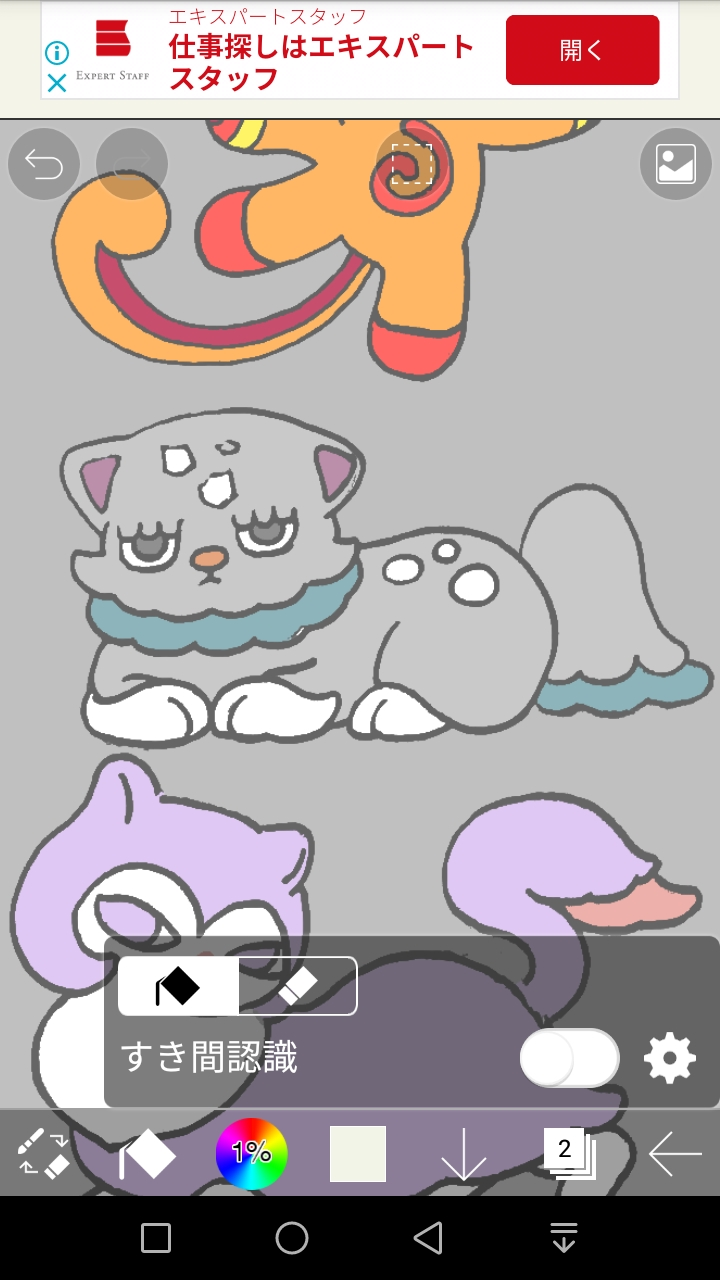The width and height of the screenshot is (720, 1280).
Task: Open the color wheel showing 1%
Action: 252,1154
